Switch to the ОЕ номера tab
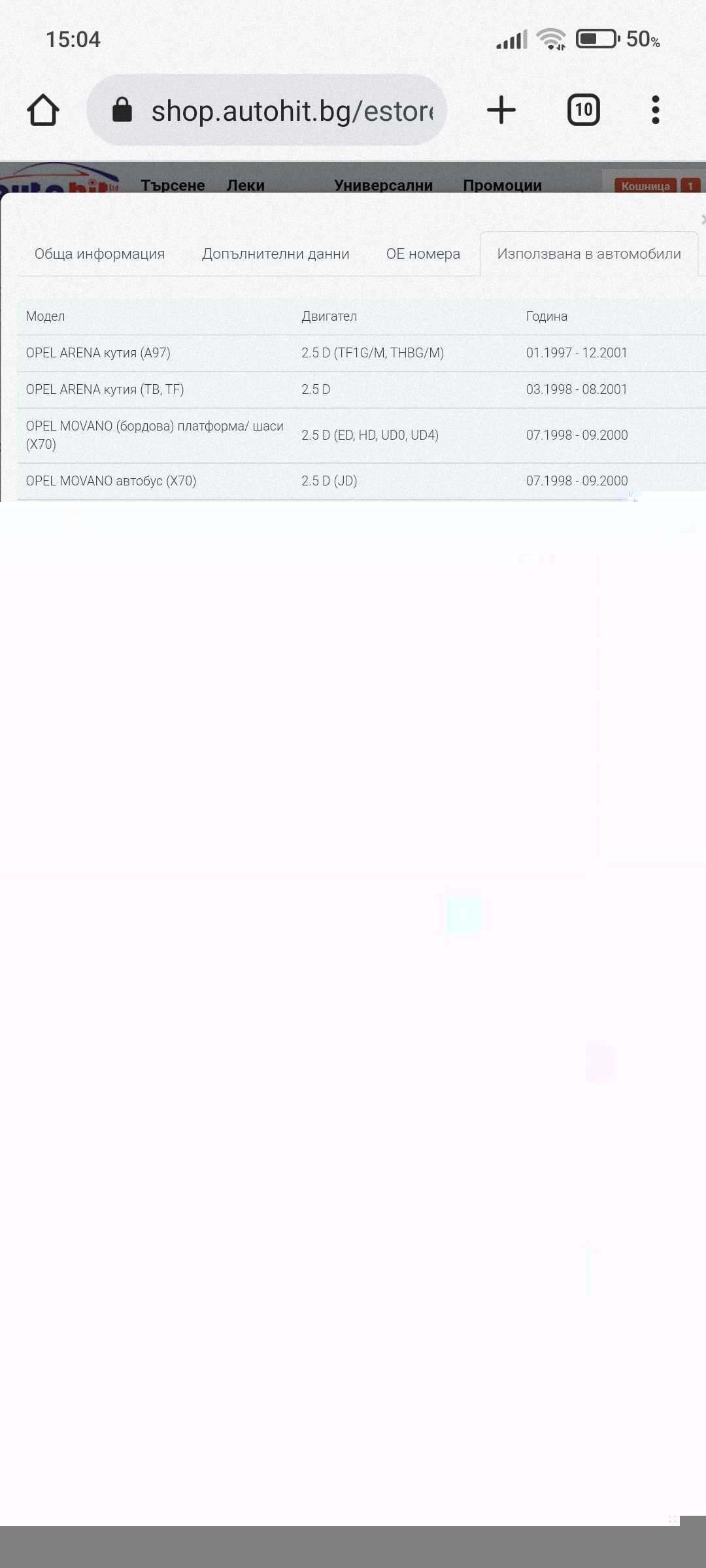The image size is (706, 1568). click(x=423, y=253)
